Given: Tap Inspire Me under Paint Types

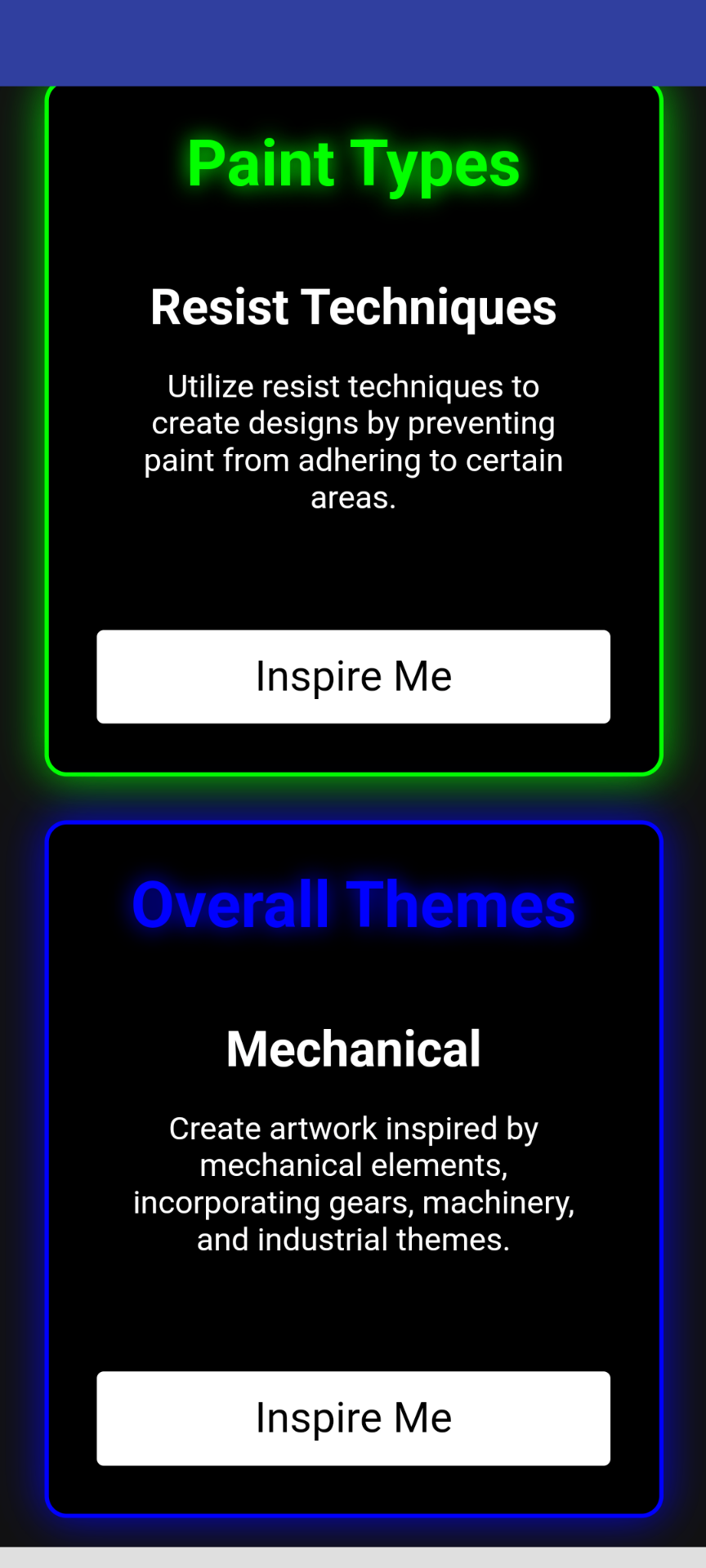Looking at the screenshot, I should pos(353,676).
